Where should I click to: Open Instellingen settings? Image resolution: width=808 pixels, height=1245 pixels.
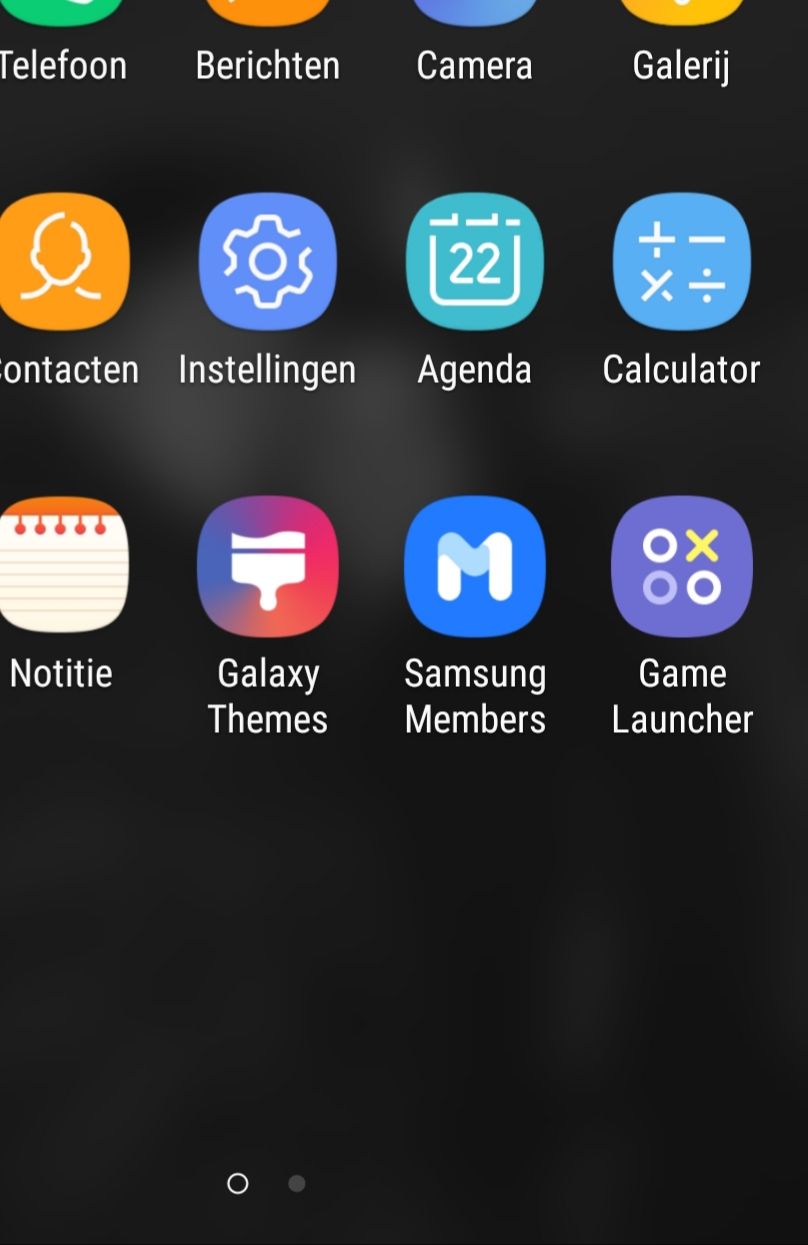[x=268, y=262]
